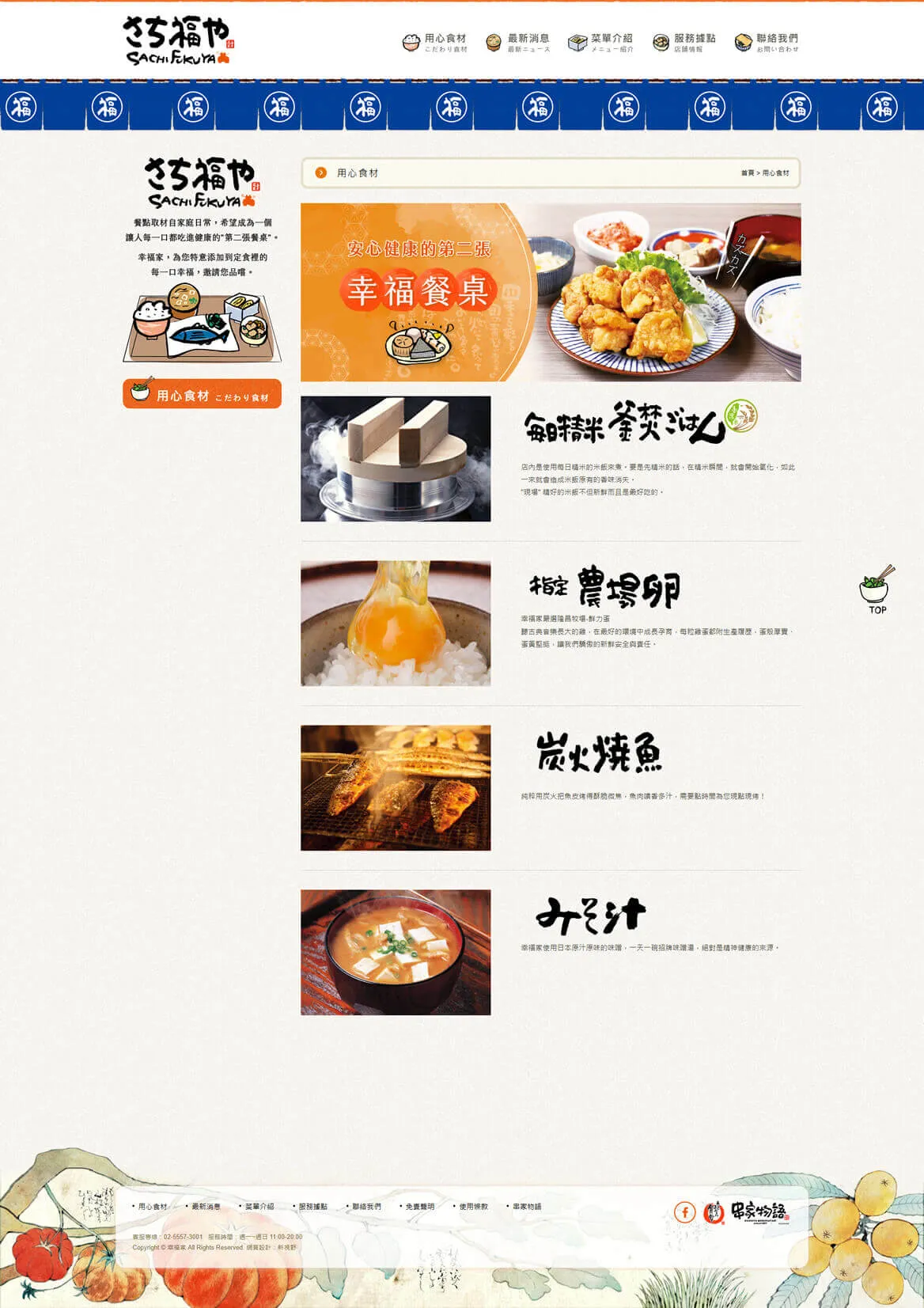Open the footer link 聯絡我們

tap(366, 1207)
